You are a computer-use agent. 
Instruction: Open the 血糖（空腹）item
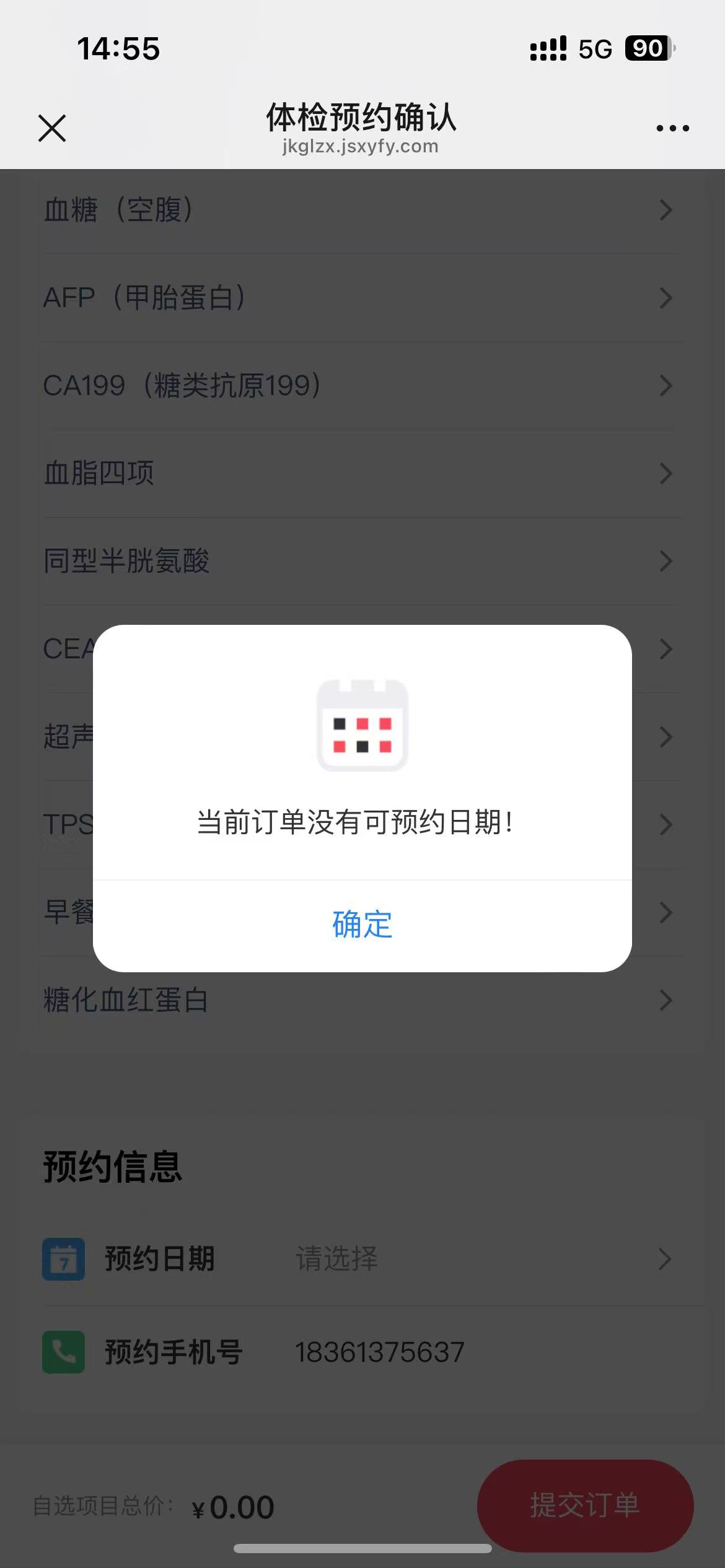click(359, 210)
